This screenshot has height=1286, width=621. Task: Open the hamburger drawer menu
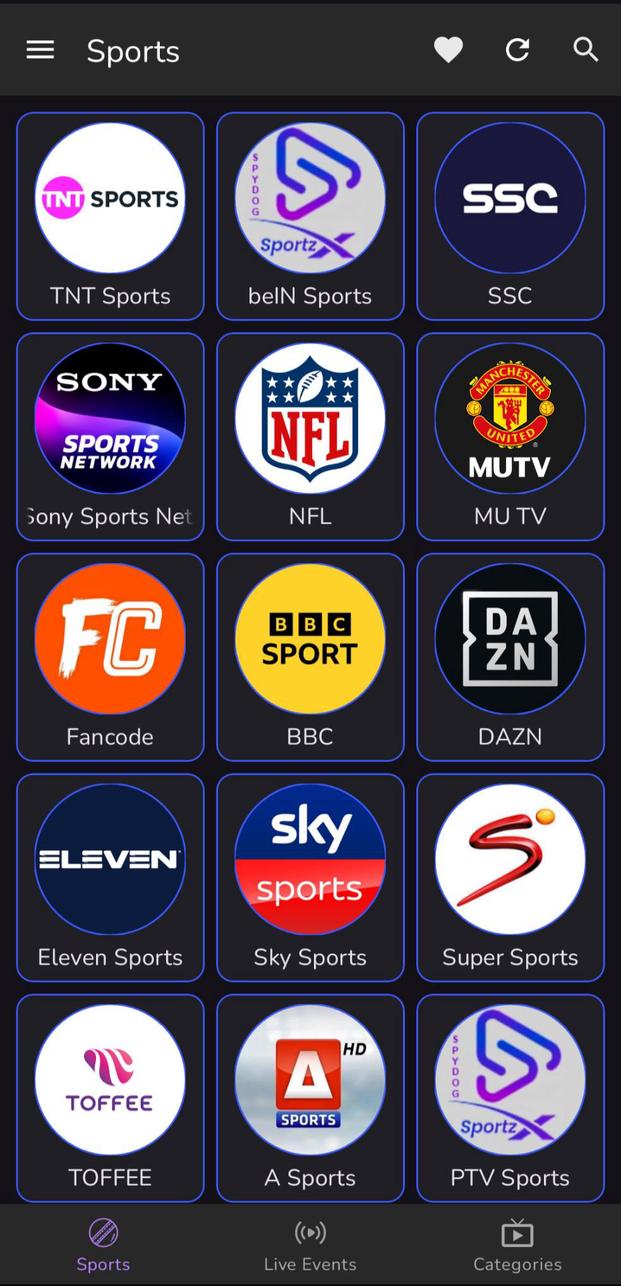(x=40, y=50)
